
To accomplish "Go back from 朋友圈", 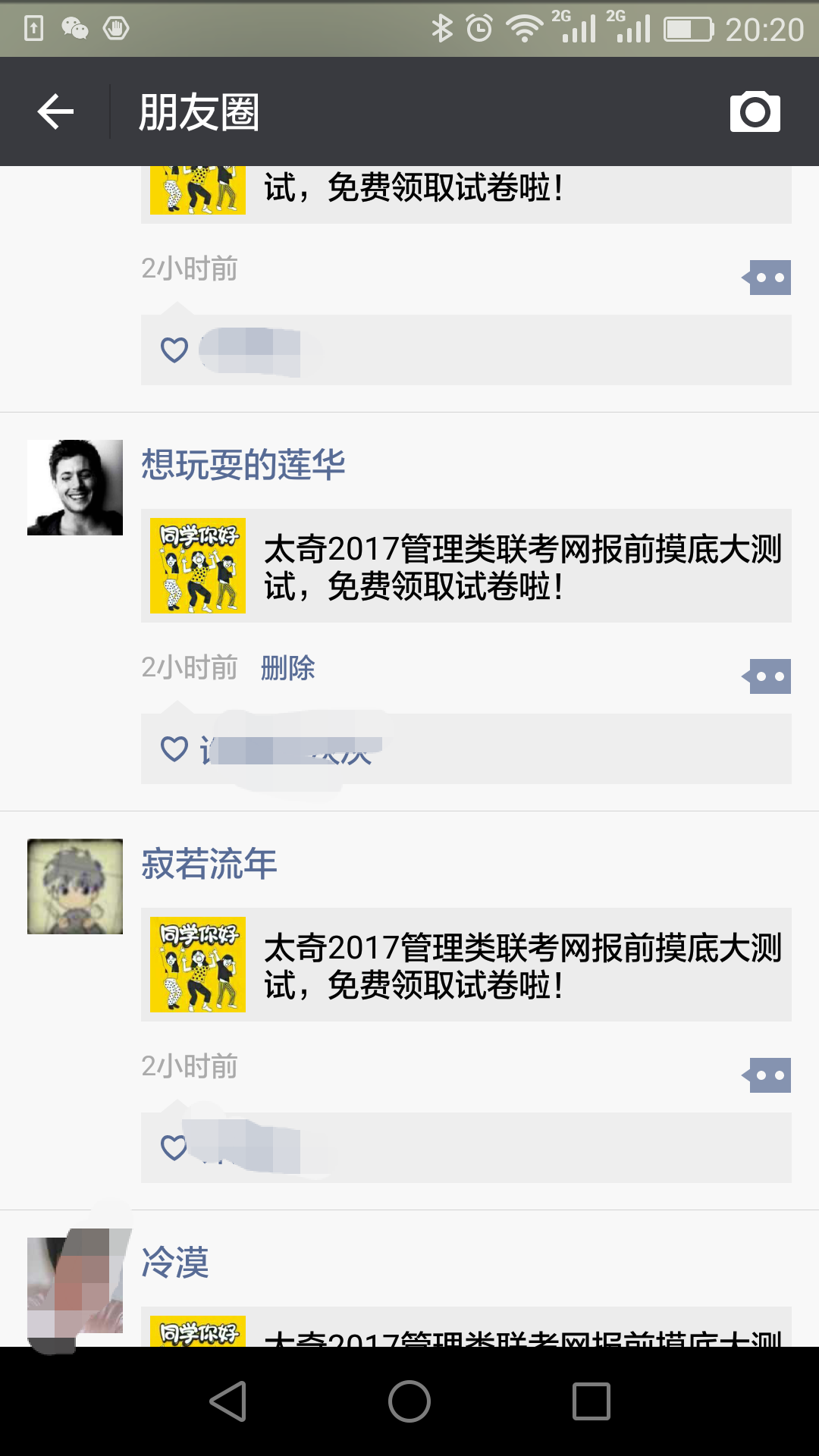I will pyautogui.click(x=55, y=112).
